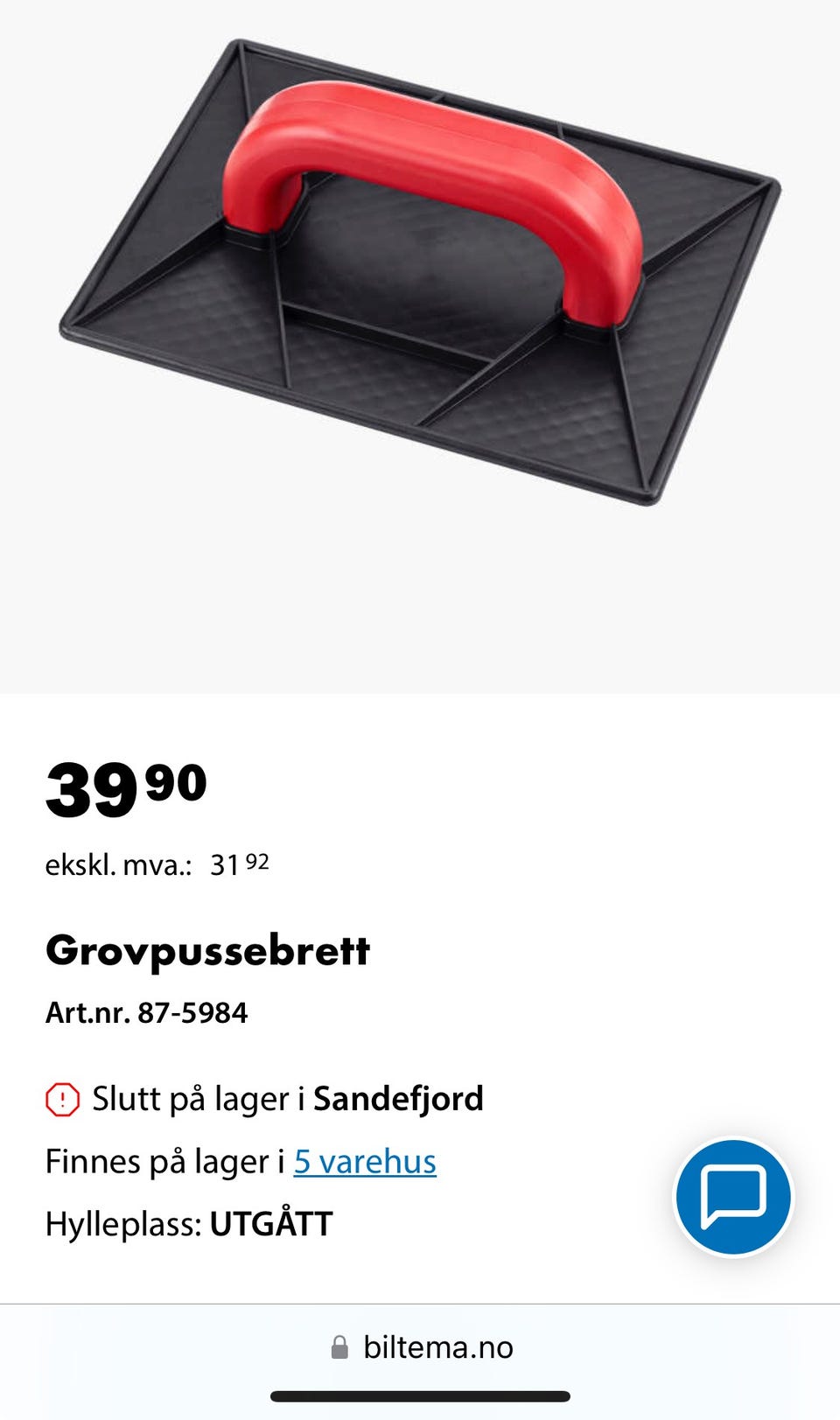The width and height of the screenshot is (840, 1420).
Task: Click the Grovpussebrett product title
Action: 208,950
